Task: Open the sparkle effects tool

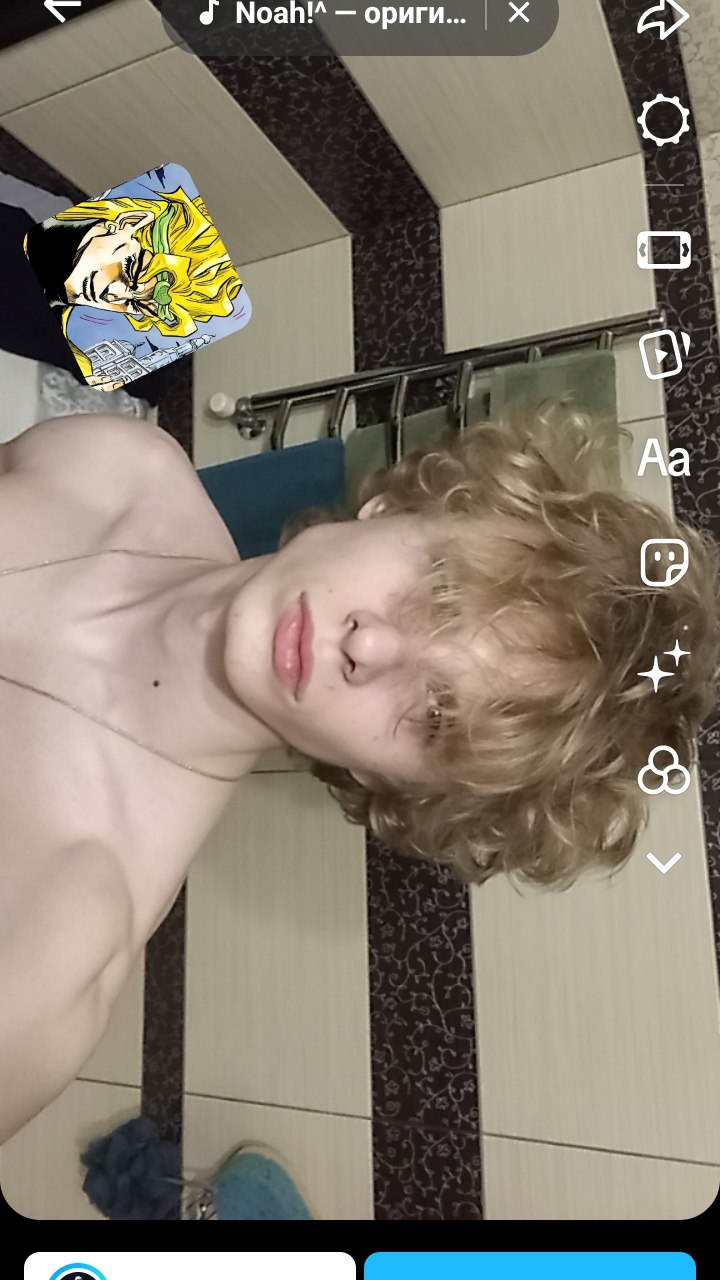Action: (x=664, y=667)
